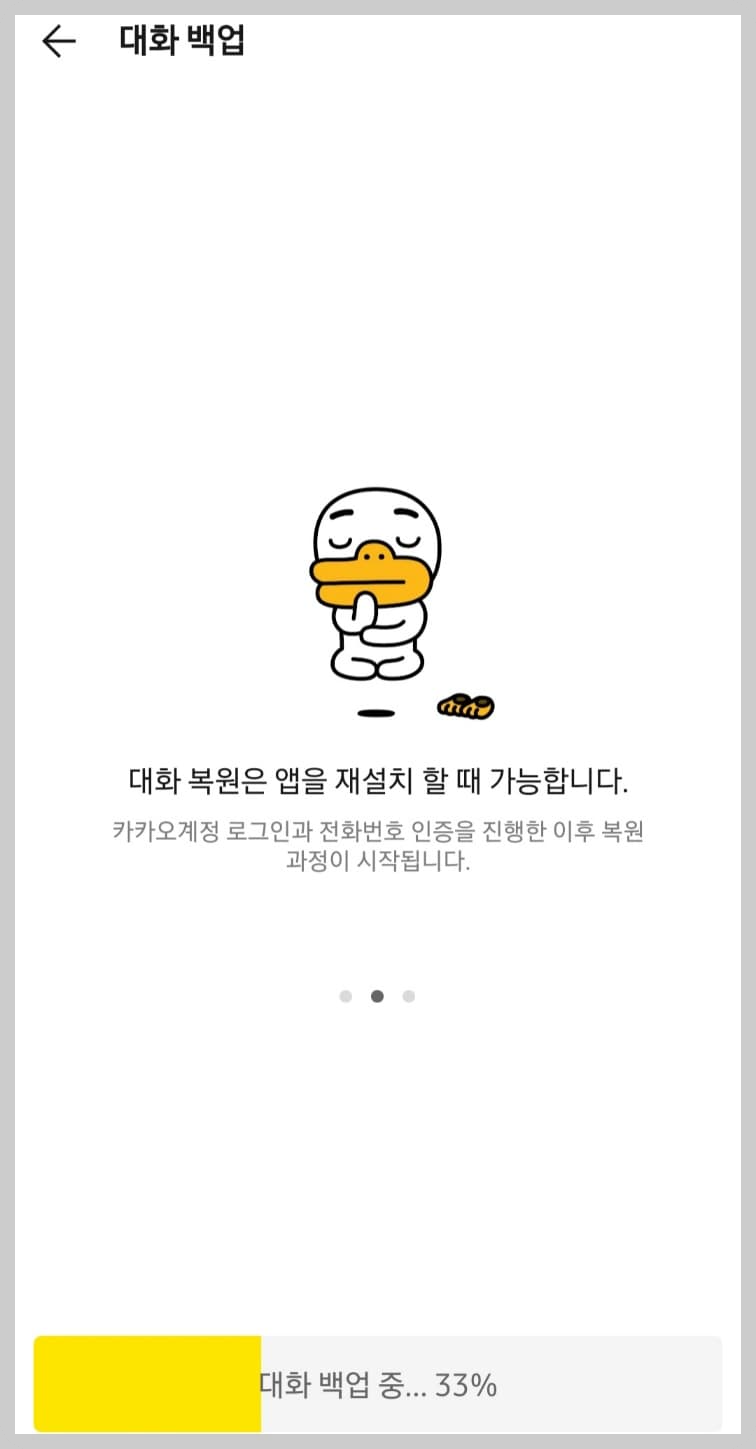Select the first carousel indicator dot
Viewport: 756px width, 1449px height.
[x=347, y=996]
